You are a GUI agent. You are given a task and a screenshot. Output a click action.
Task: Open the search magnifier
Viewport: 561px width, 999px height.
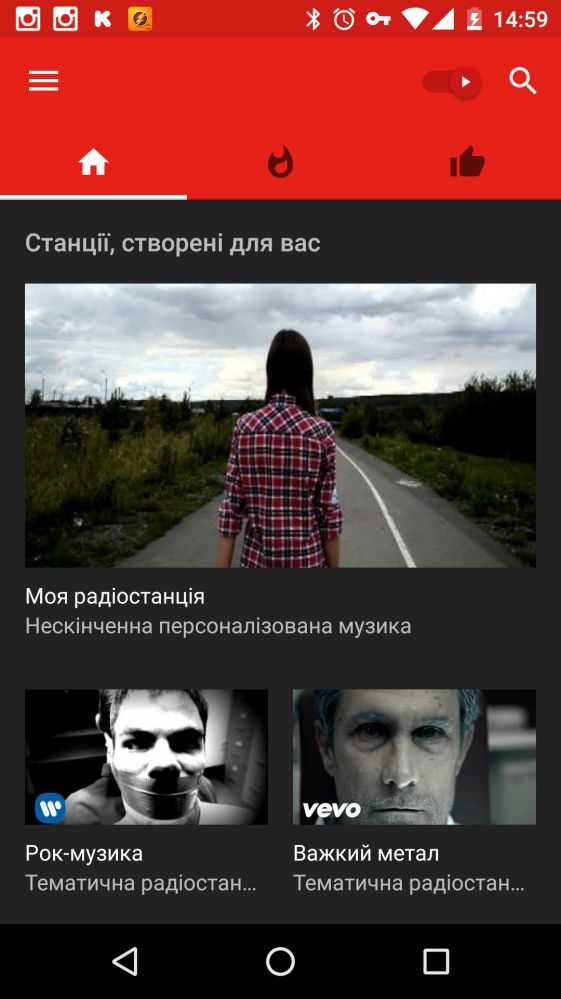tap(523, 82)
